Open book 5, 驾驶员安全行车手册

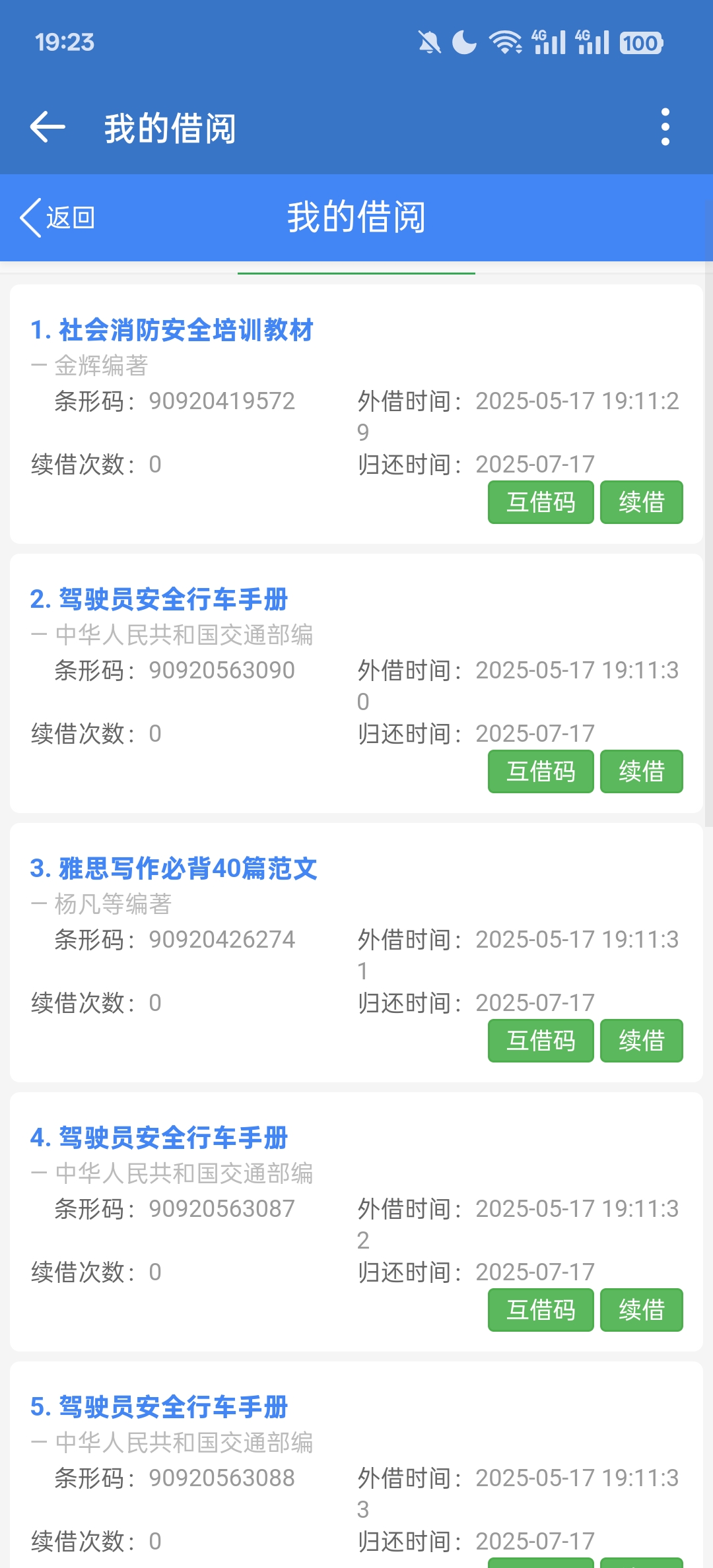[x=159, y=1407]
